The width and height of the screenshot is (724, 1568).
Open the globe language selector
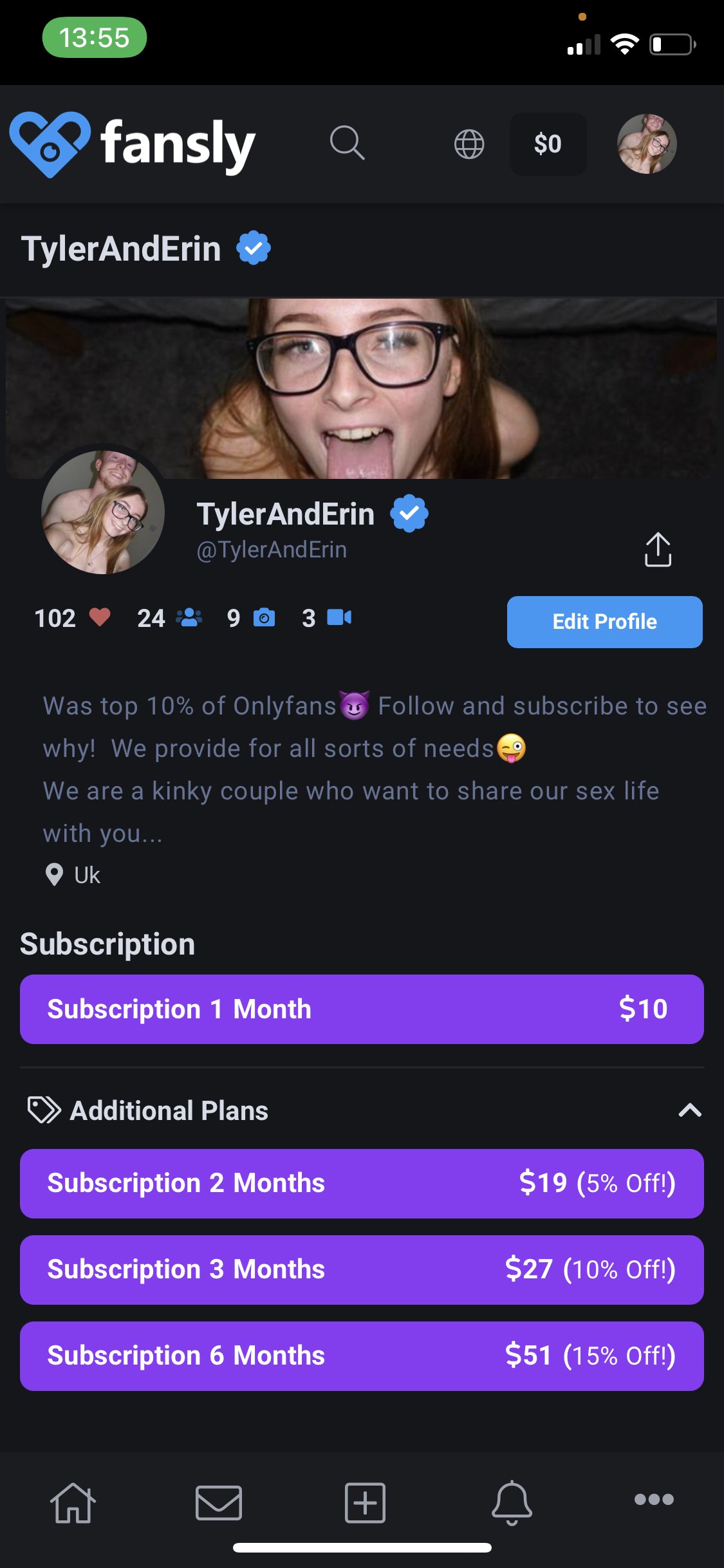[469, 144]
